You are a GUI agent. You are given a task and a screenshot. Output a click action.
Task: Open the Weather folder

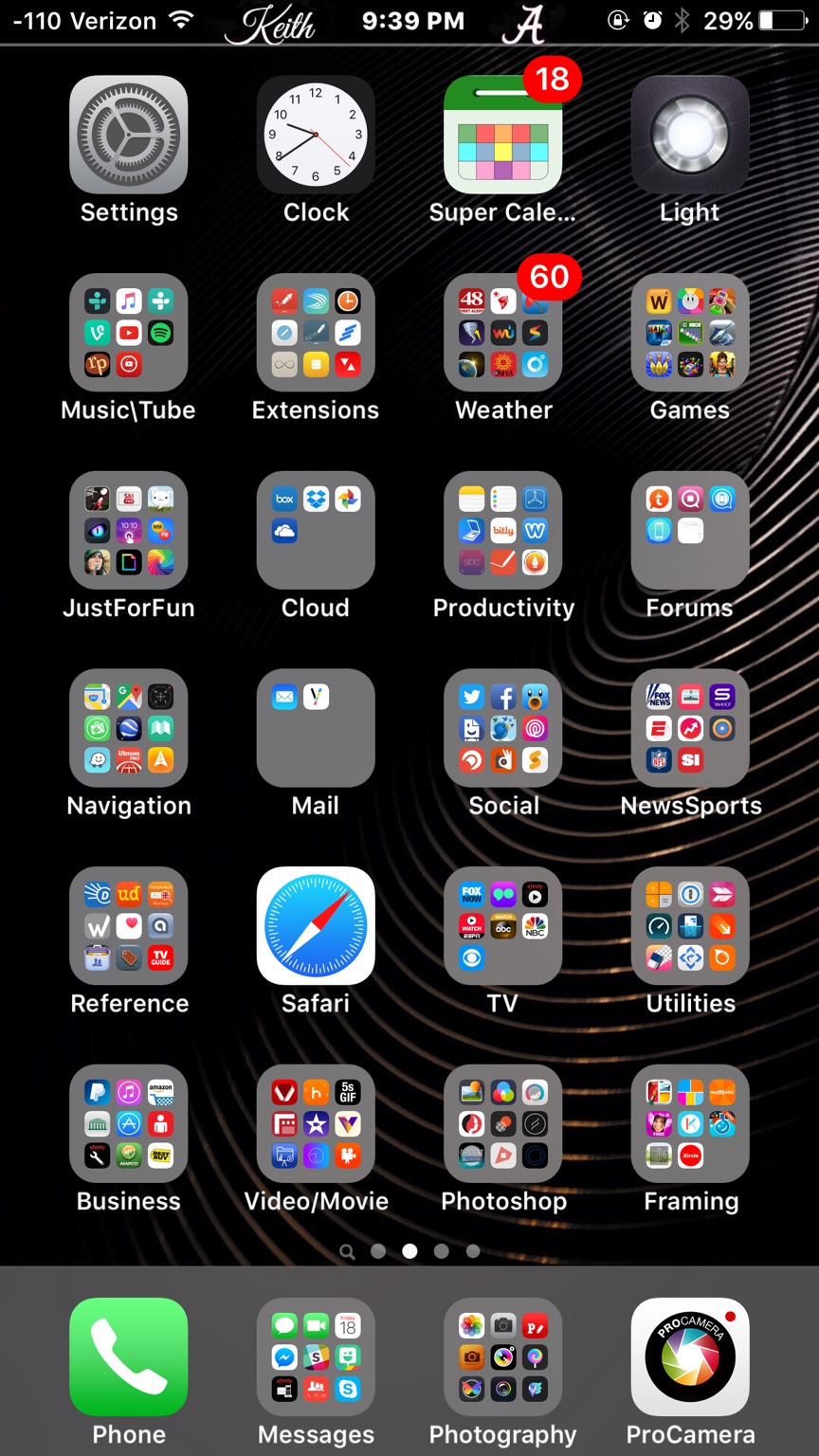point(502,333)
